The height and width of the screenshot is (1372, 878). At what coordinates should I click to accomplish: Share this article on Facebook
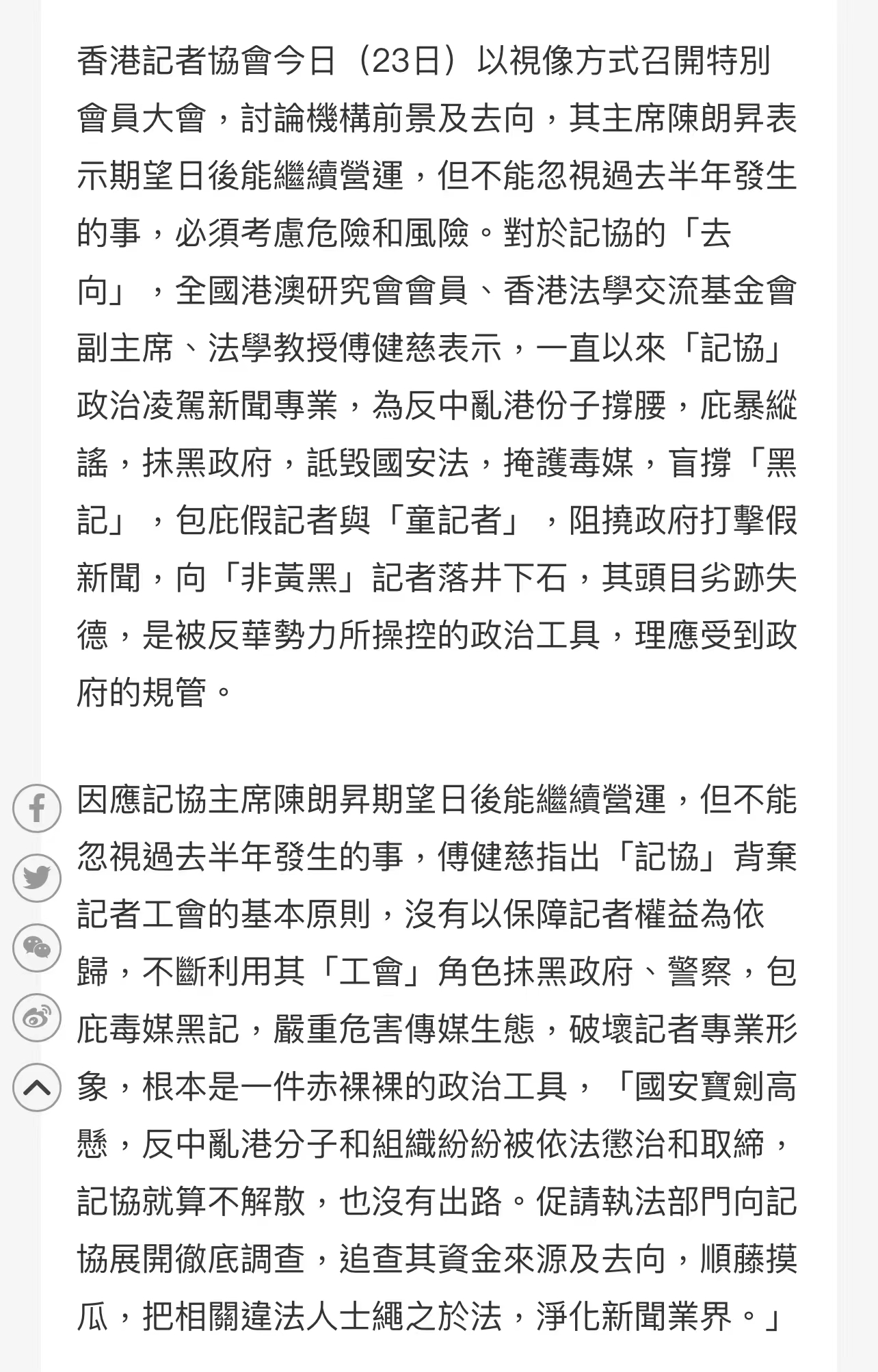click(x=37, y=808)
